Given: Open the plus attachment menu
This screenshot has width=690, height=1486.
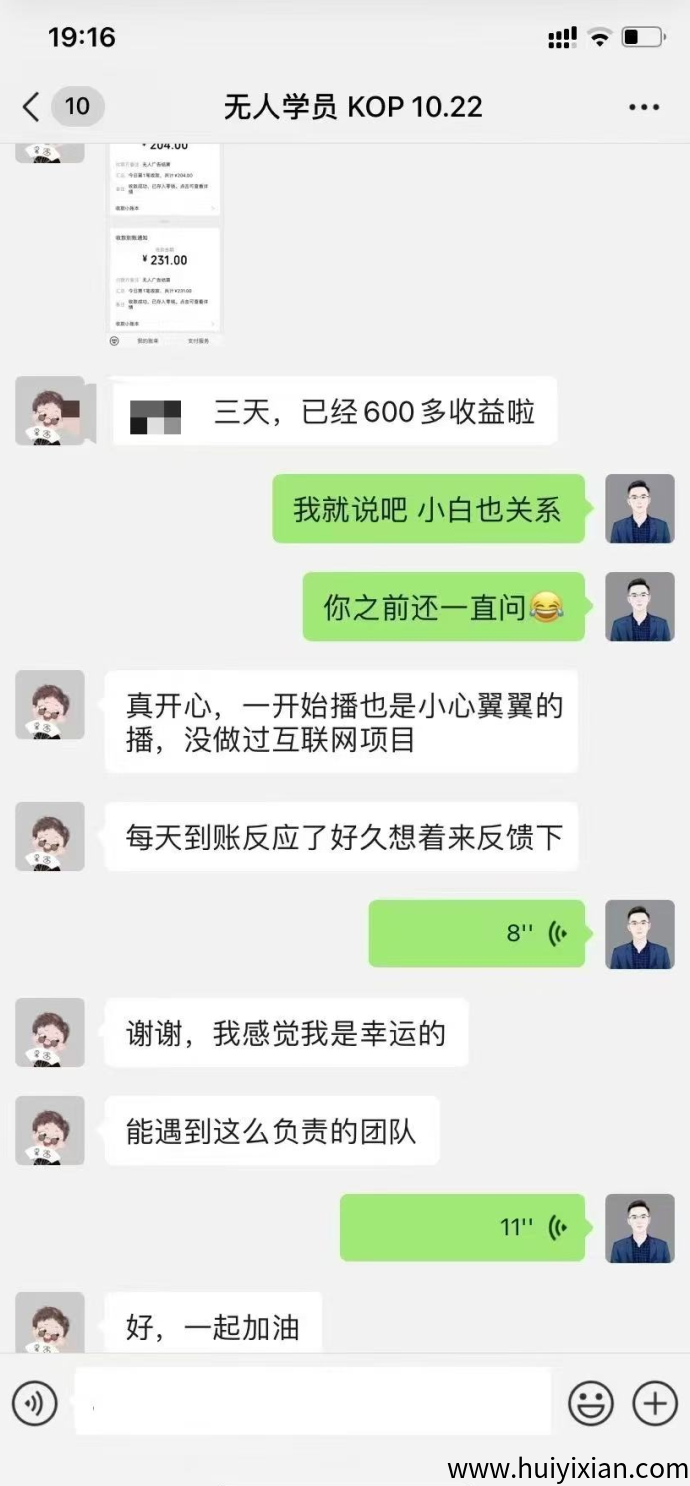Looking at the screenshot, I should [655, 1404].
